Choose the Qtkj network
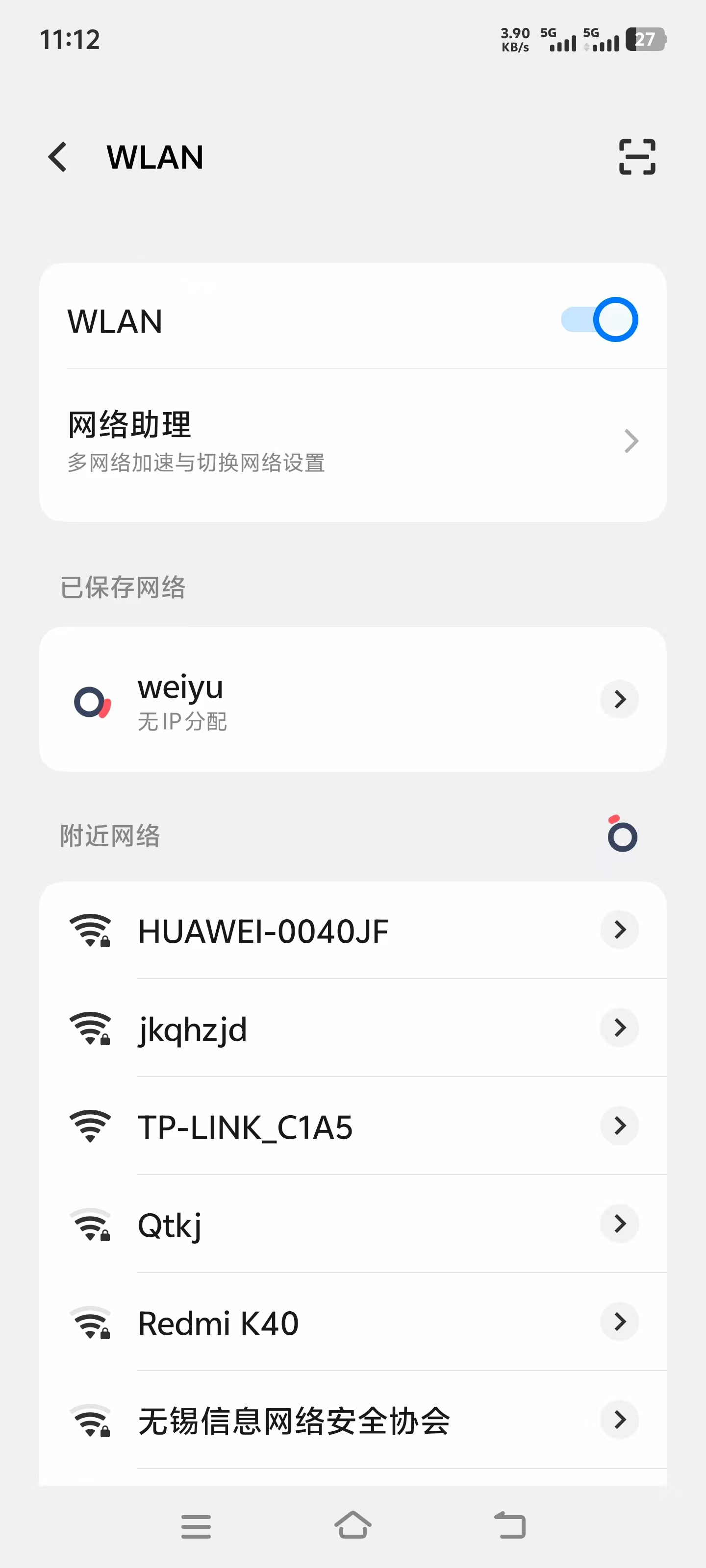Image resolution: width=706 pixels, height=1568 pixels. [x=353, y=1225]
